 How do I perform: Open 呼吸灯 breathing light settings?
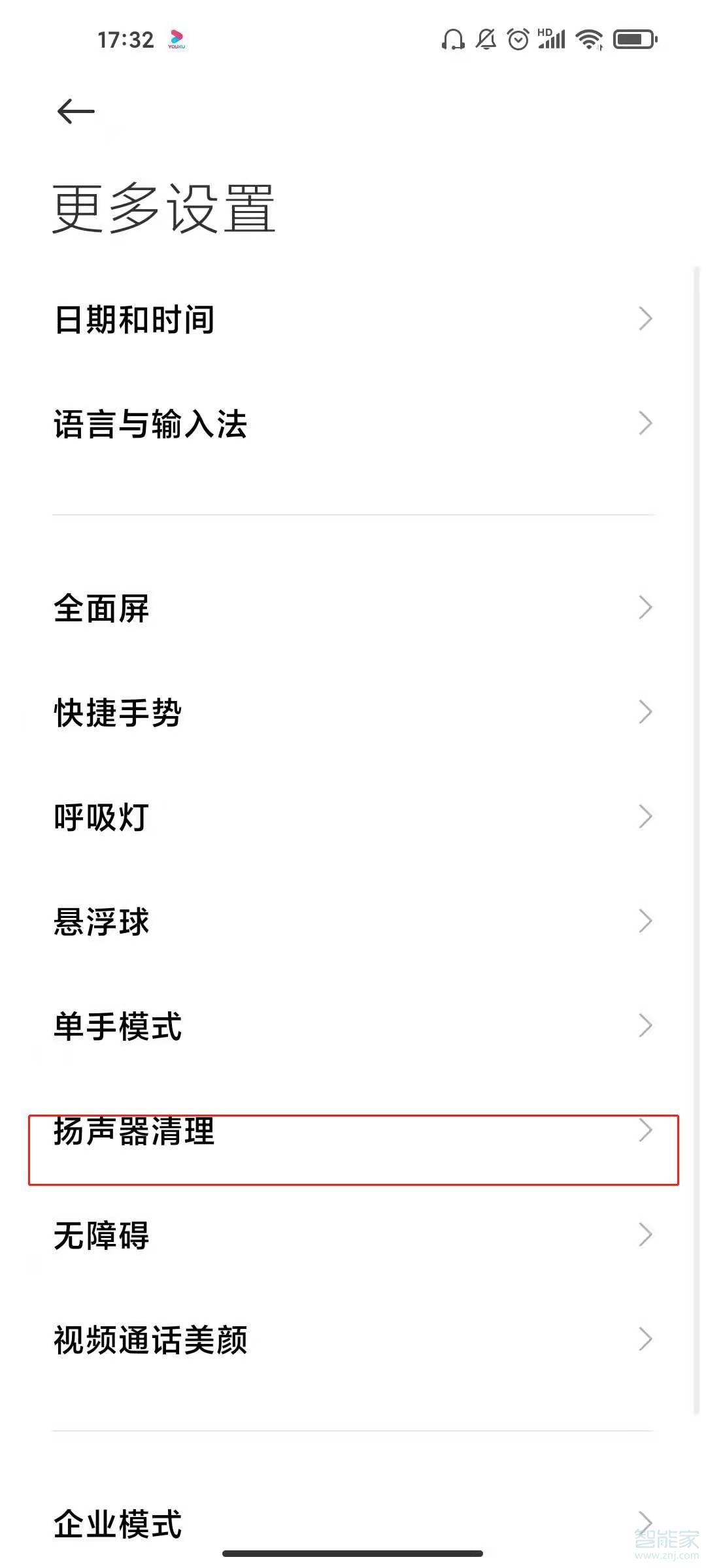tap(353, 817)
